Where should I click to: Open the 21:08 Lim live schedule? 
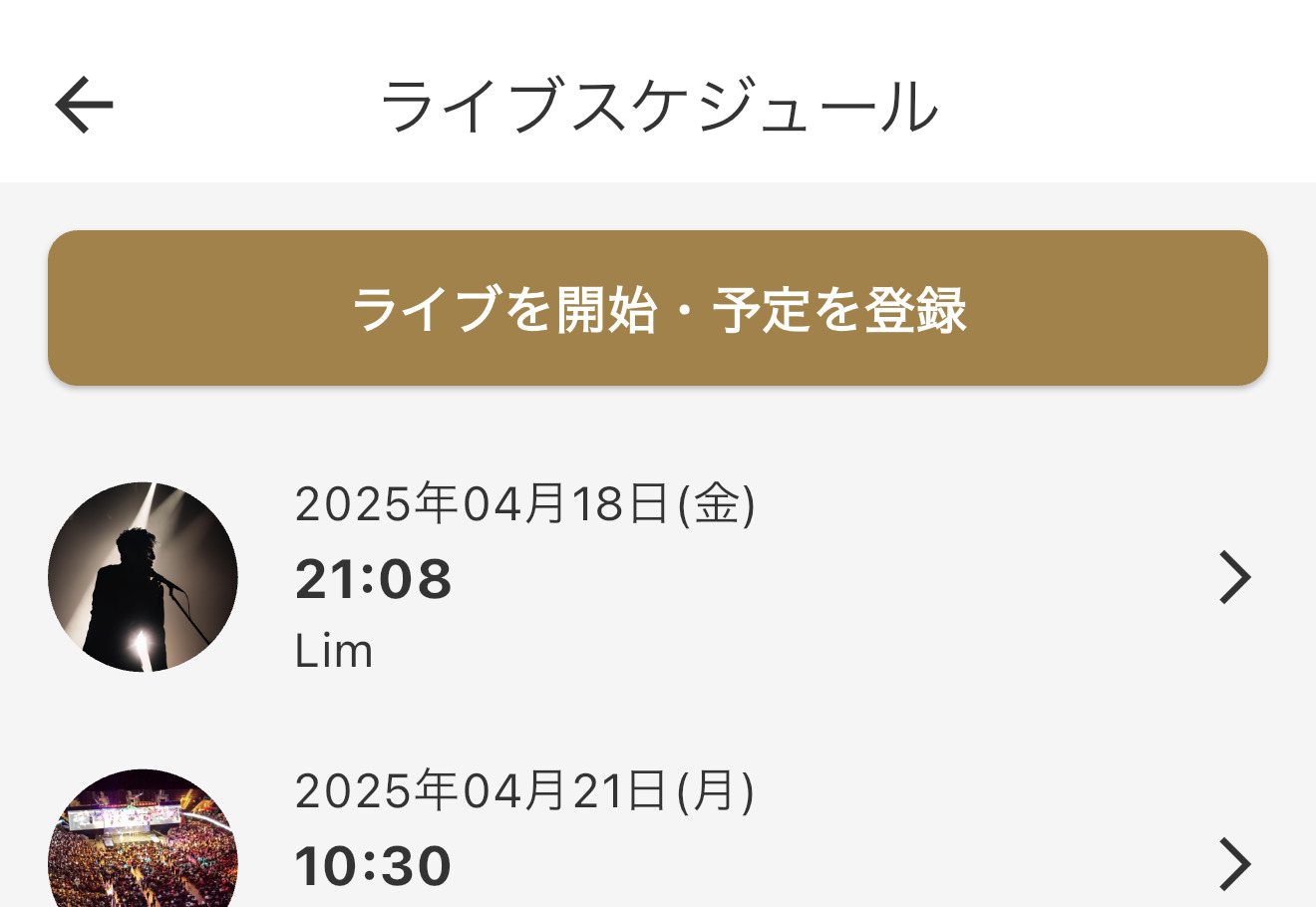click(x=658, y=577)
